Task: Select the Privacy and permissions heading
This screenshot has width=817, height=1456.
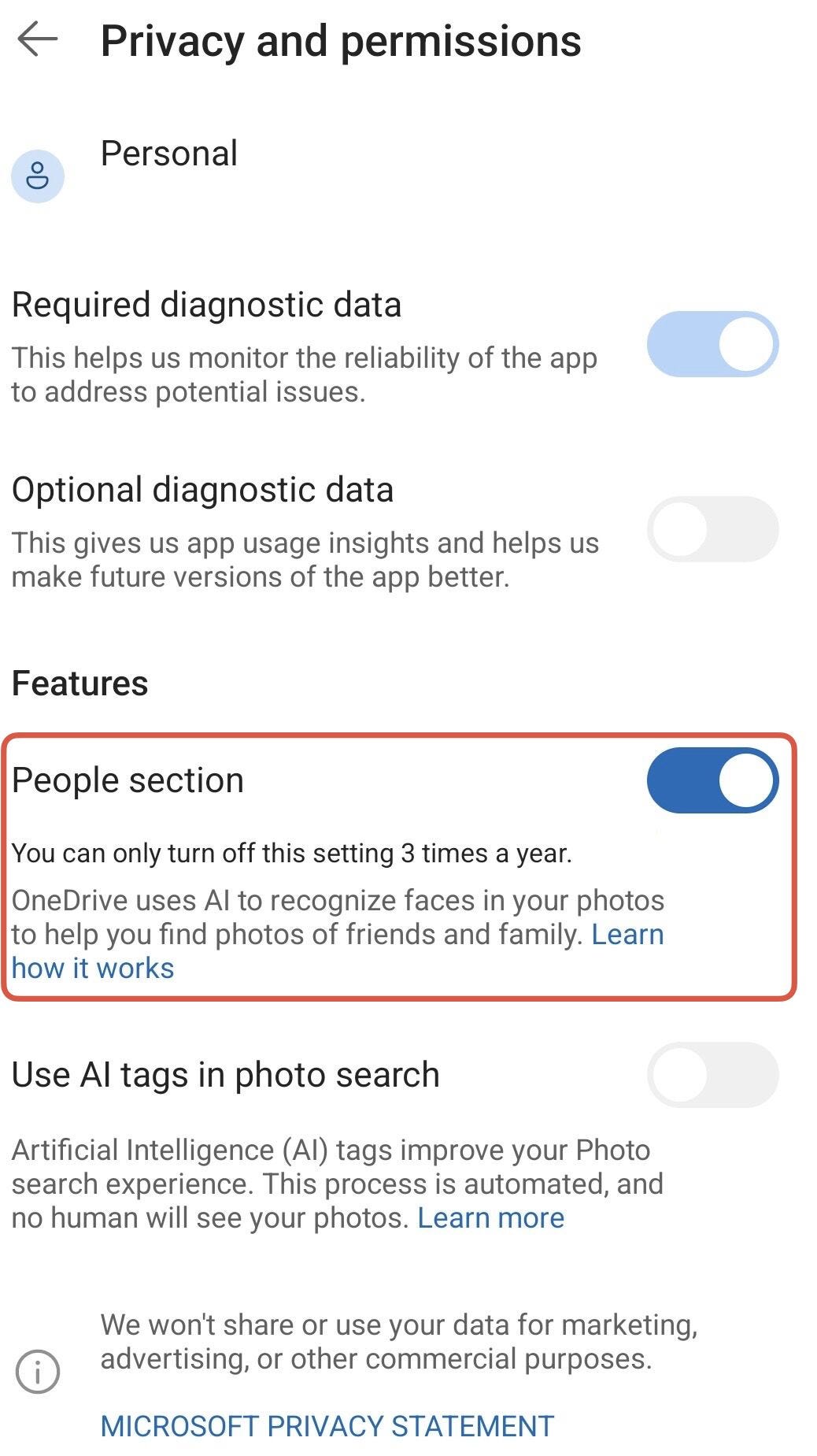Action: coord(340,39)
